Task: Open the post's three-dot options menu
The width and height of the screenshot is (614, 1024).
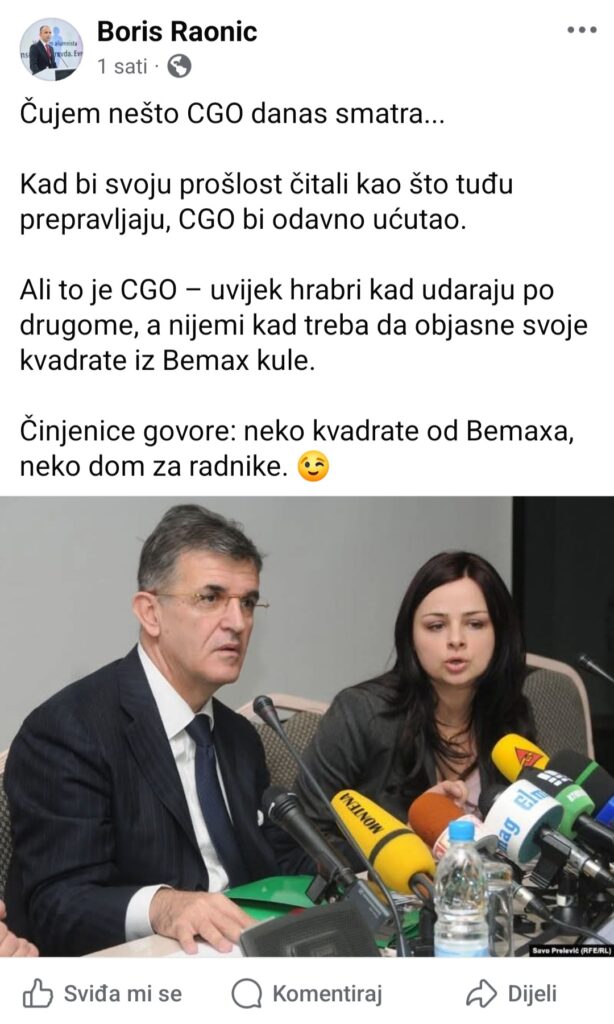Action: coord(581,30)
